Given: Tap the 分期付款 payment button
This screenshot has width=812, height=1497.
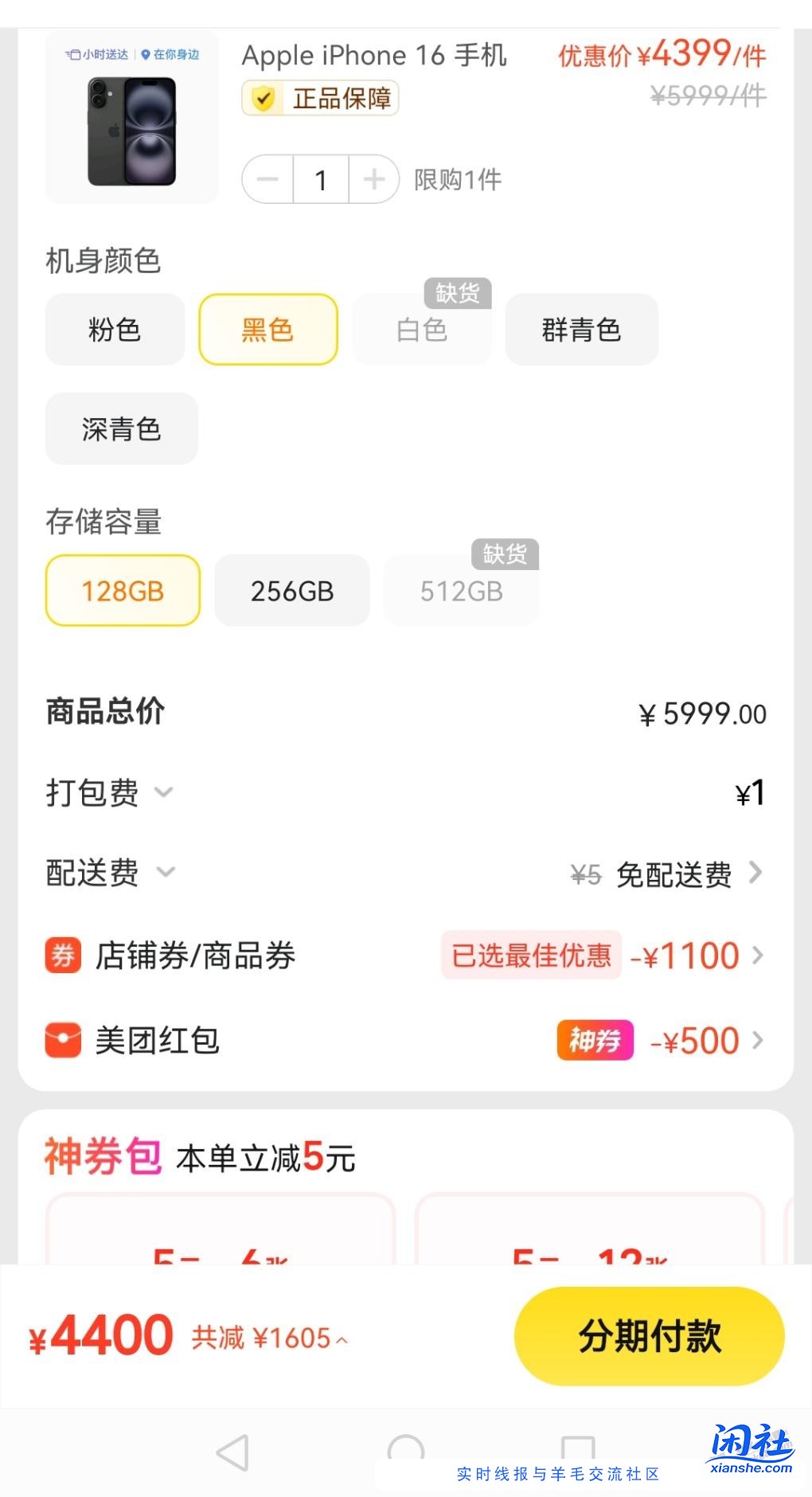Looking at the screenshot, I should tap(649, 1335).
